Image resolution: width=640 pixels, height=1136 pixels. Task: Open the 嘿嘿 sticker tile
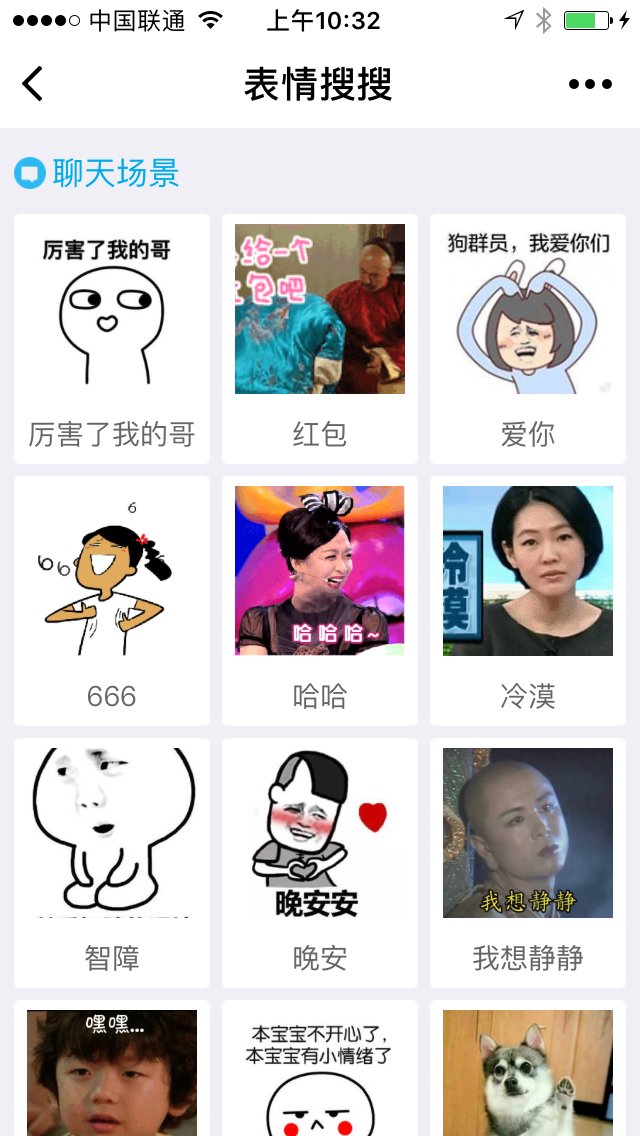[x=112, y=1072]
